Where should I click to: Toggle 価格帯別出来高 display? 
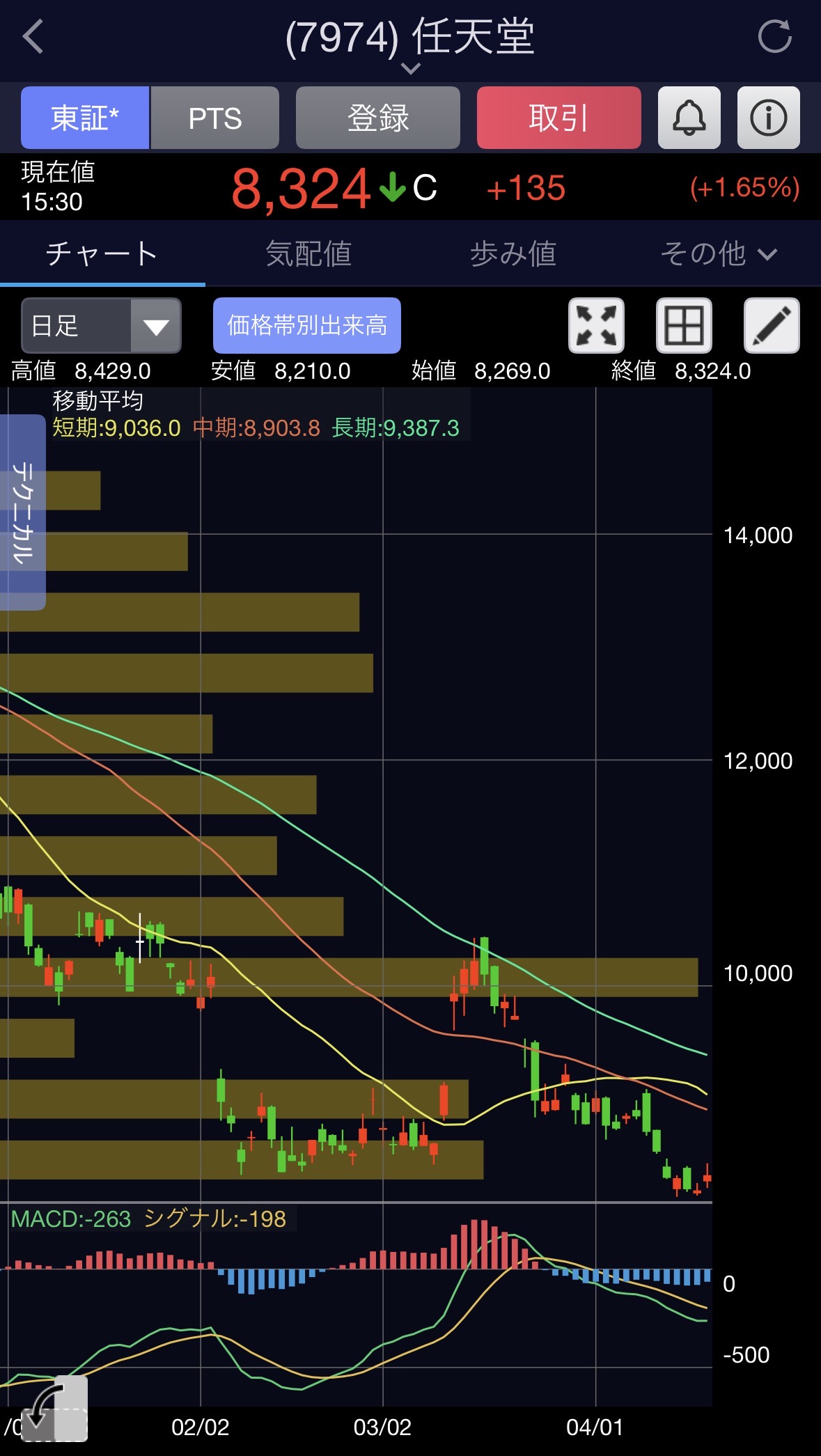[x=306, y=326]
